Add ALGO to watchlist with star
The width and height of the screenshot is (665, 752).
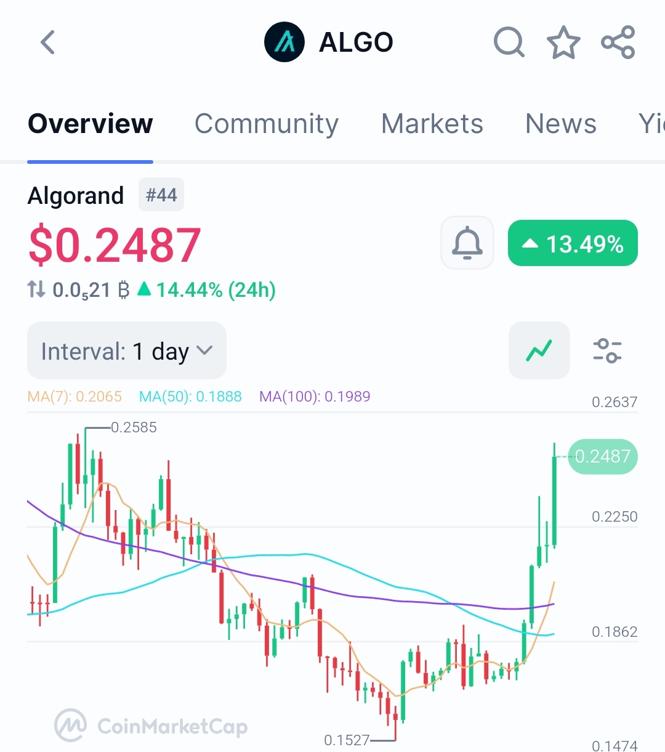[563, 42]
